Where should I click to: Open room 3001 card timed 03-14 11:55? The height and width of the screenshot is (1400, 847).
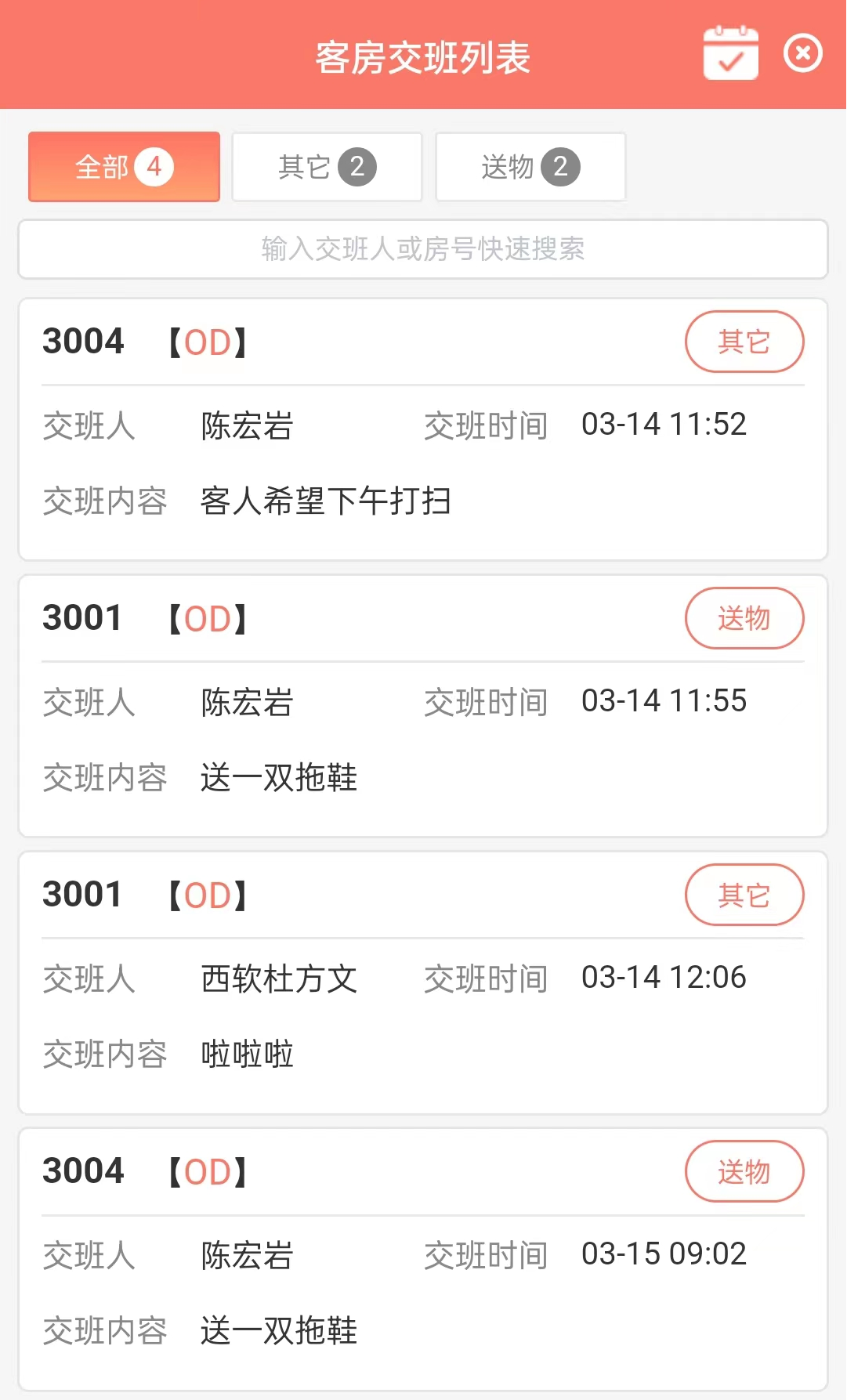click(x=423, y=706)
